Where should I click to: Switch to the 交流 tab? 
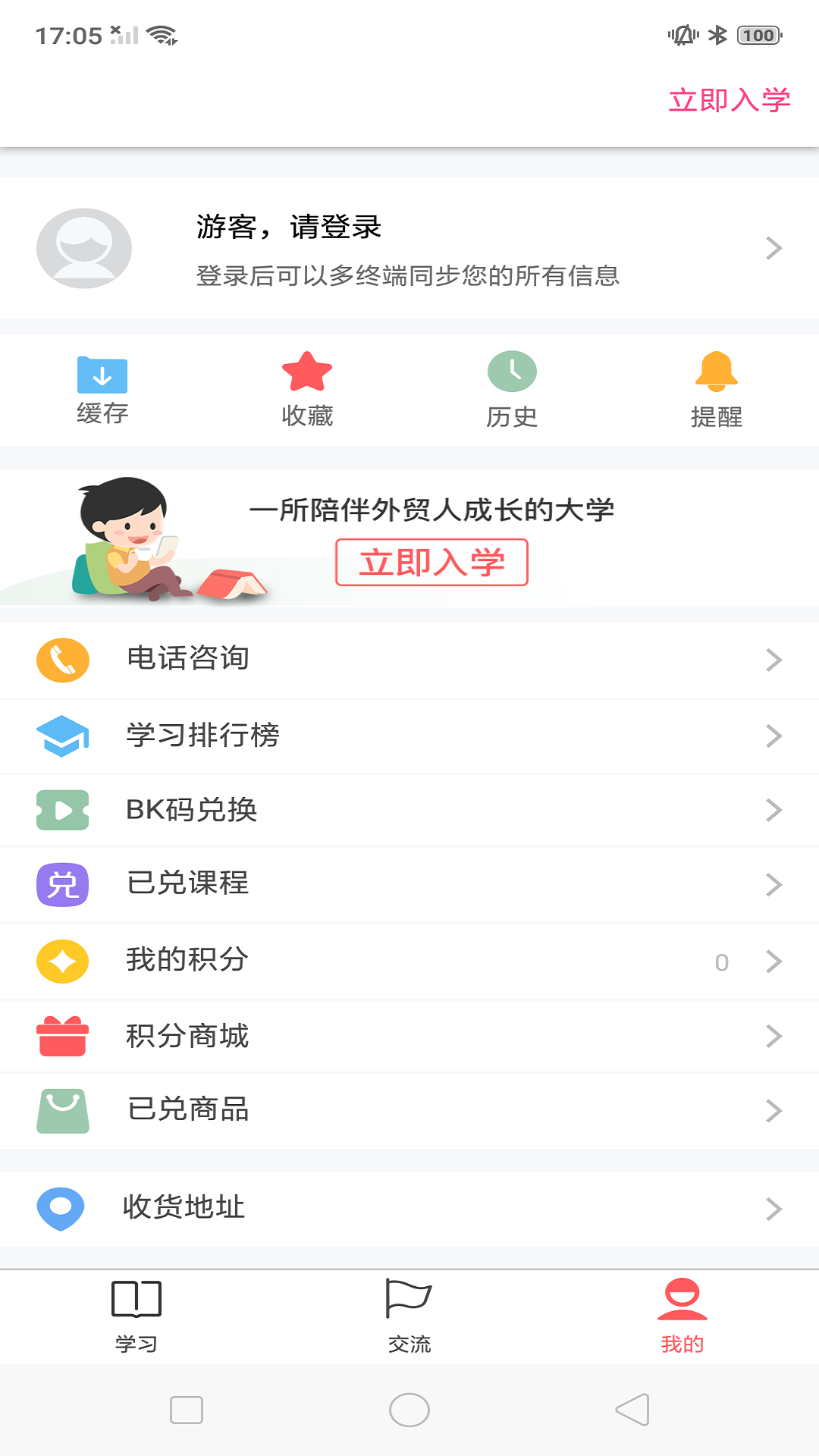pyautogui.click(x=409, y=1316)
